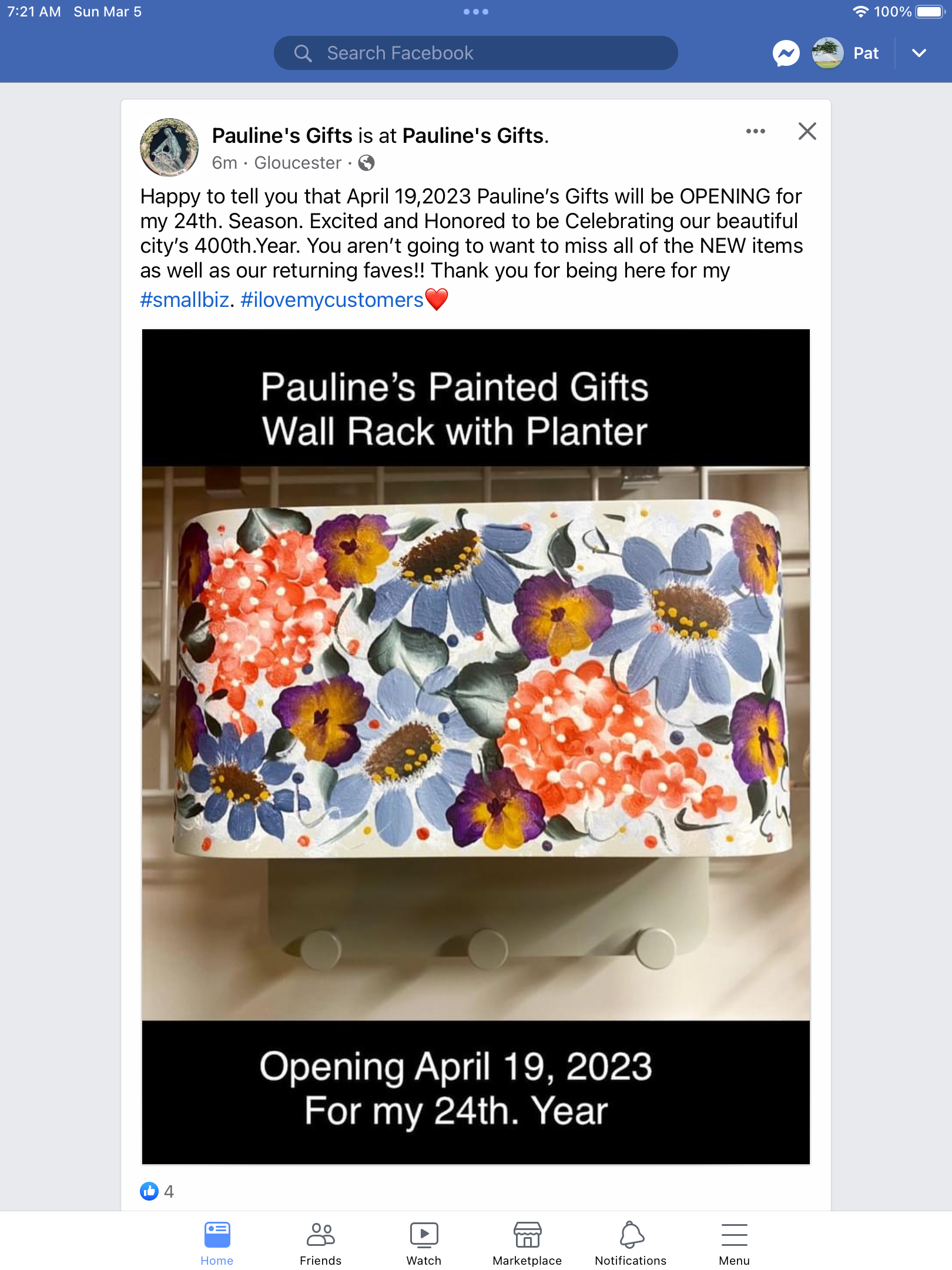The image size is (952, 1270).
Task: Open the post's three-dot options menu
Action: click(x=755, y=131)
